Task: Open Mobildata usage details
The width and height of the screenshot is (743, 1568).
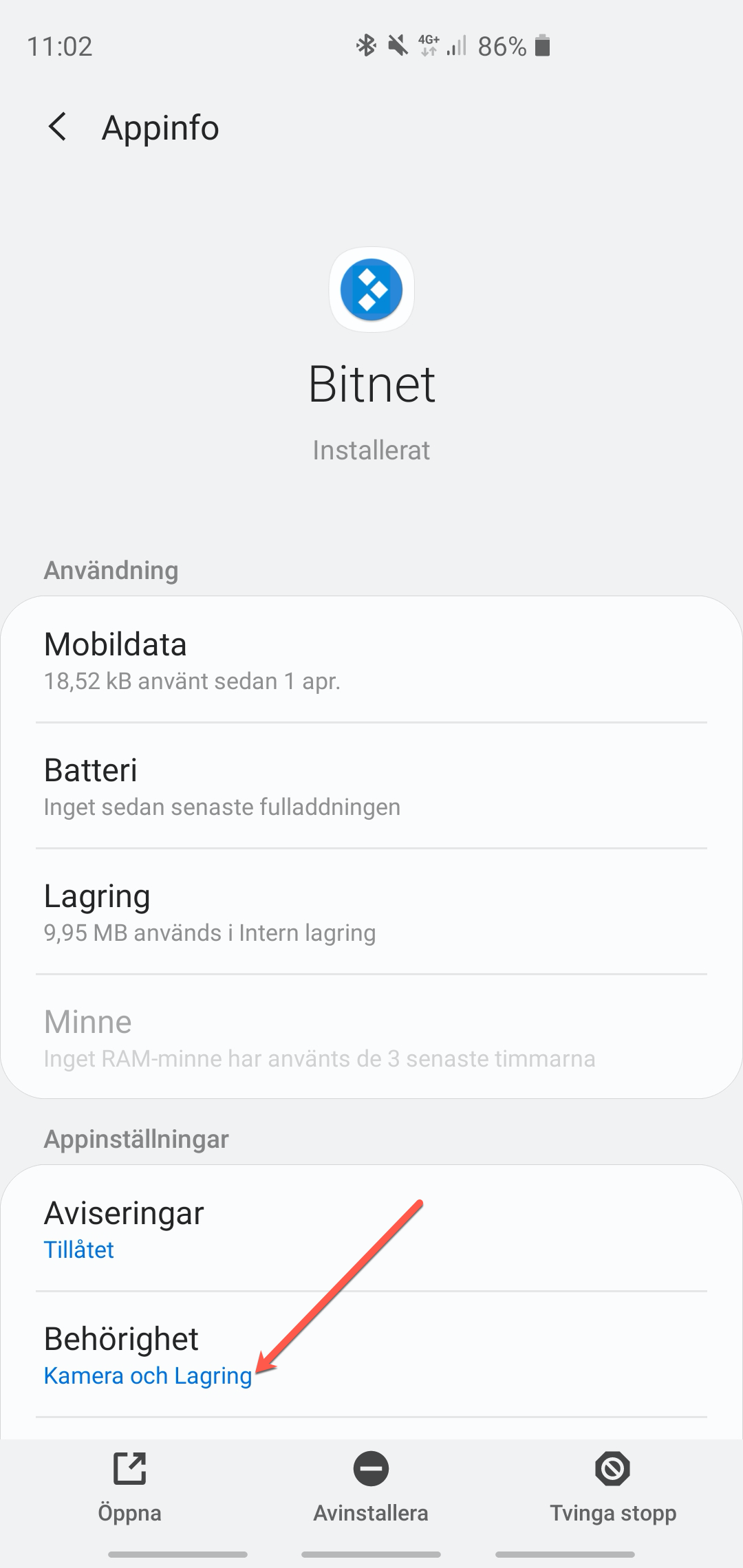Action: (x=371, y=660)
